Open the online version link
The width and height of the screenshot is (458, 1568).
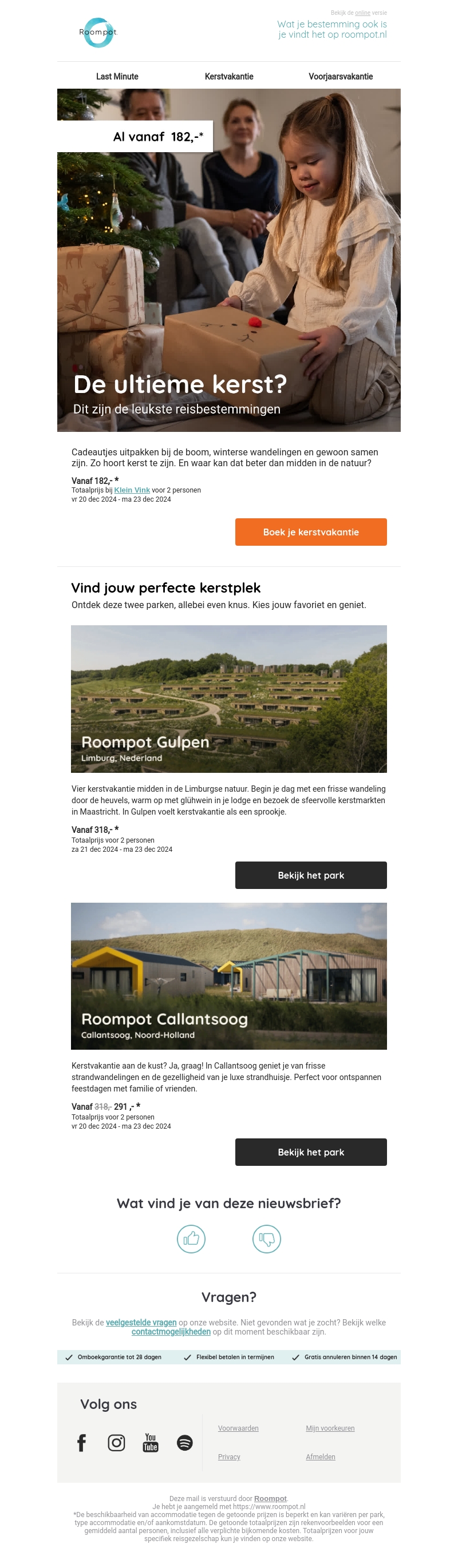pos(362,13)
